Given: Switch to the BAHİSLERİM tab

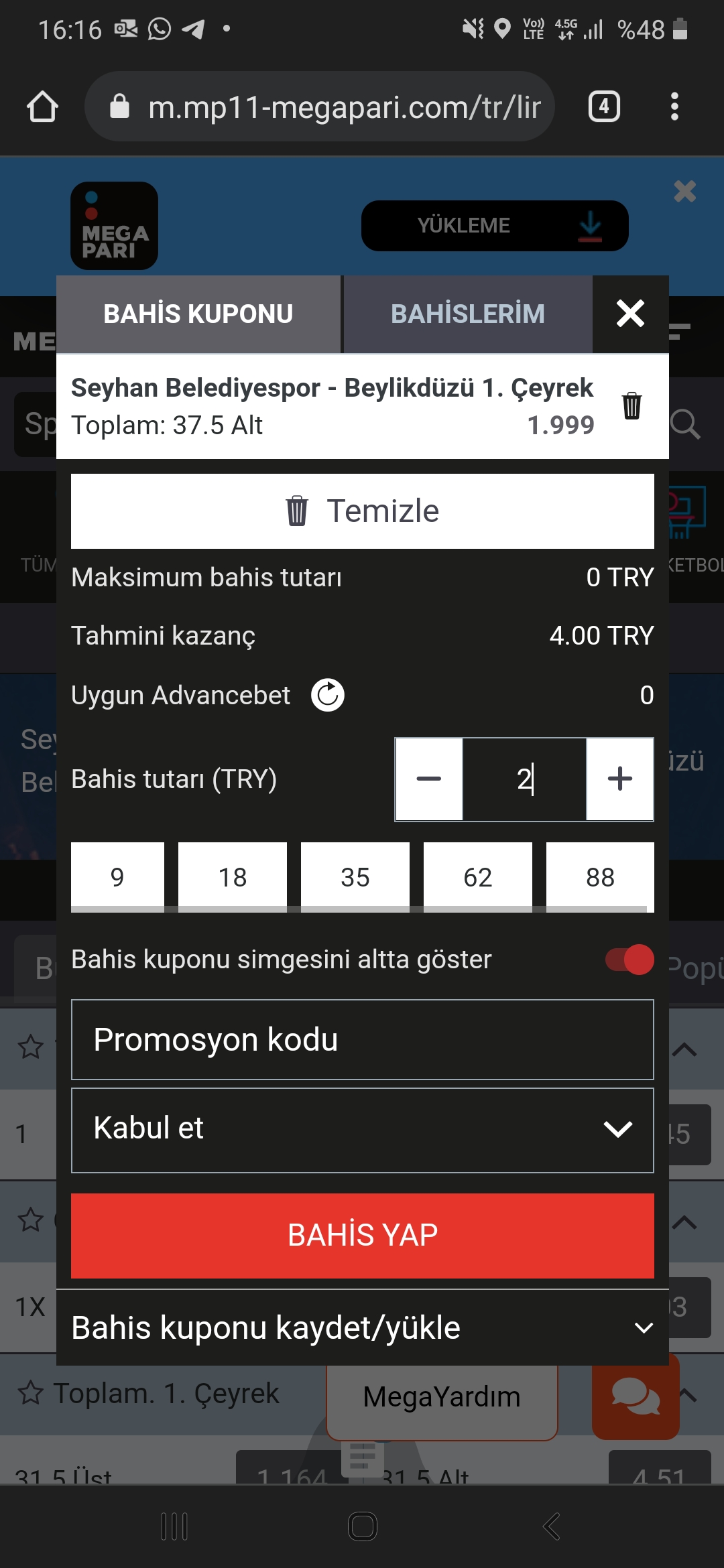Looking at the screenshot, I should 468,314.
